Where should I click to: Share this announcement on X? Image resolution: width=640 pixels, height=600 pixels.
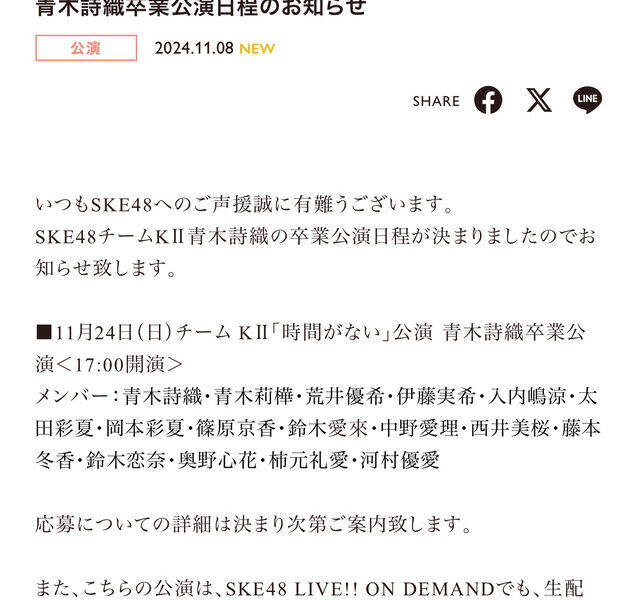[539, 100]
